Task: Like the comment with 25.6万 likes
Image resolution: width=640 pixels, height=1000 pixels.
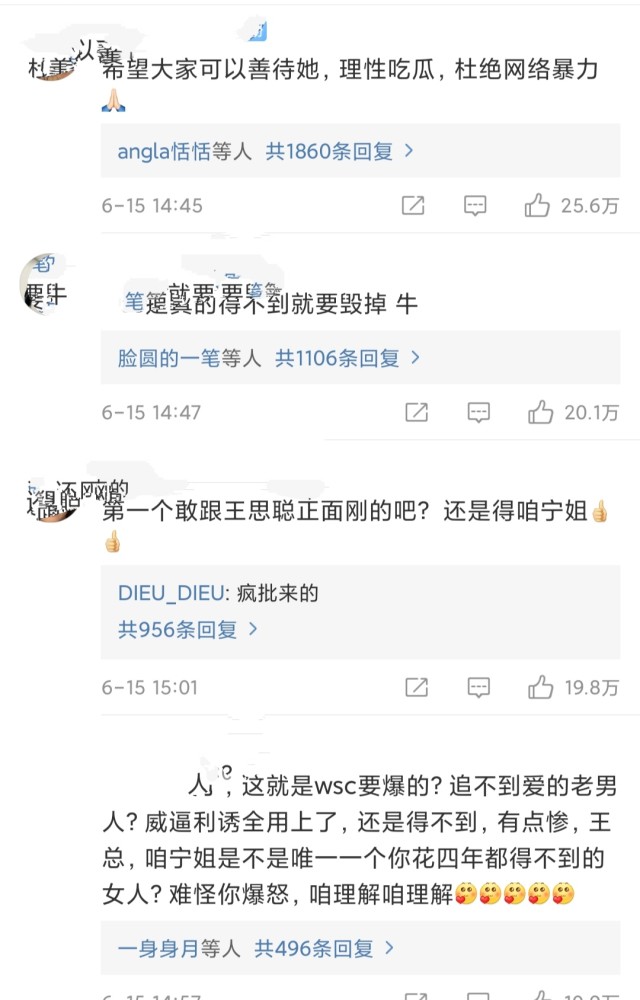Action: (x=538, y=206)
